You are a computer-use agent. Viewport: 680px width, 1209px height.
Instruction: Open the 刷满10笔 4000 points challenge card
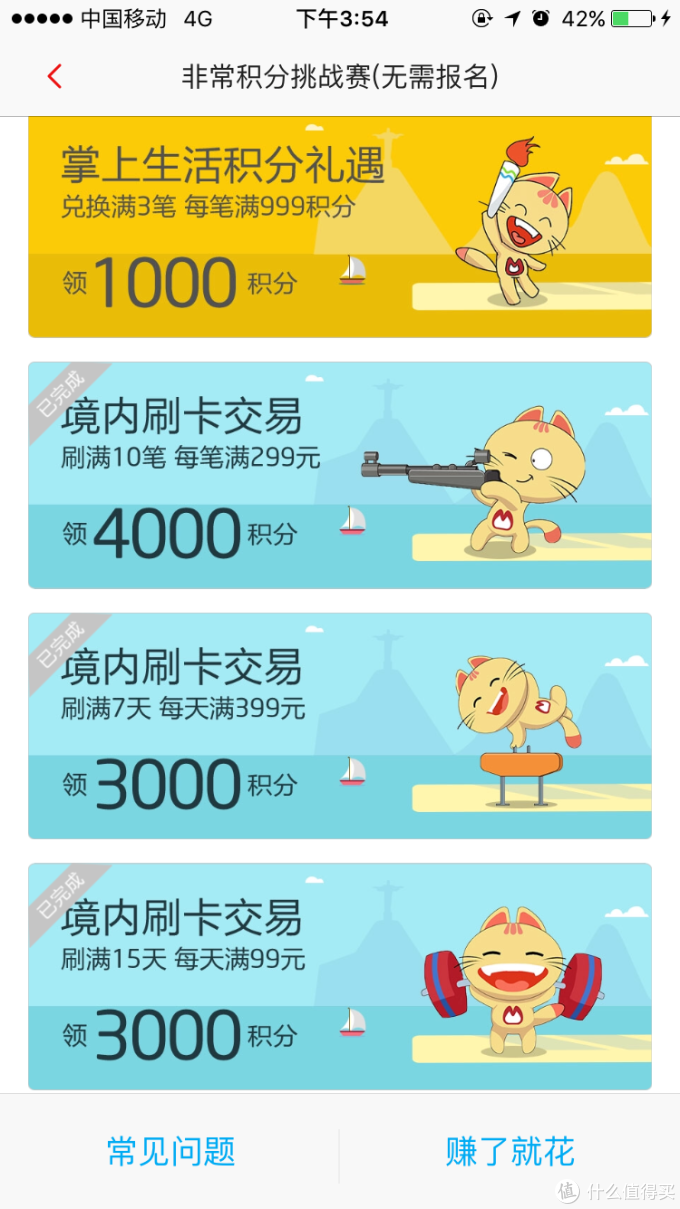tap(340, 476)
